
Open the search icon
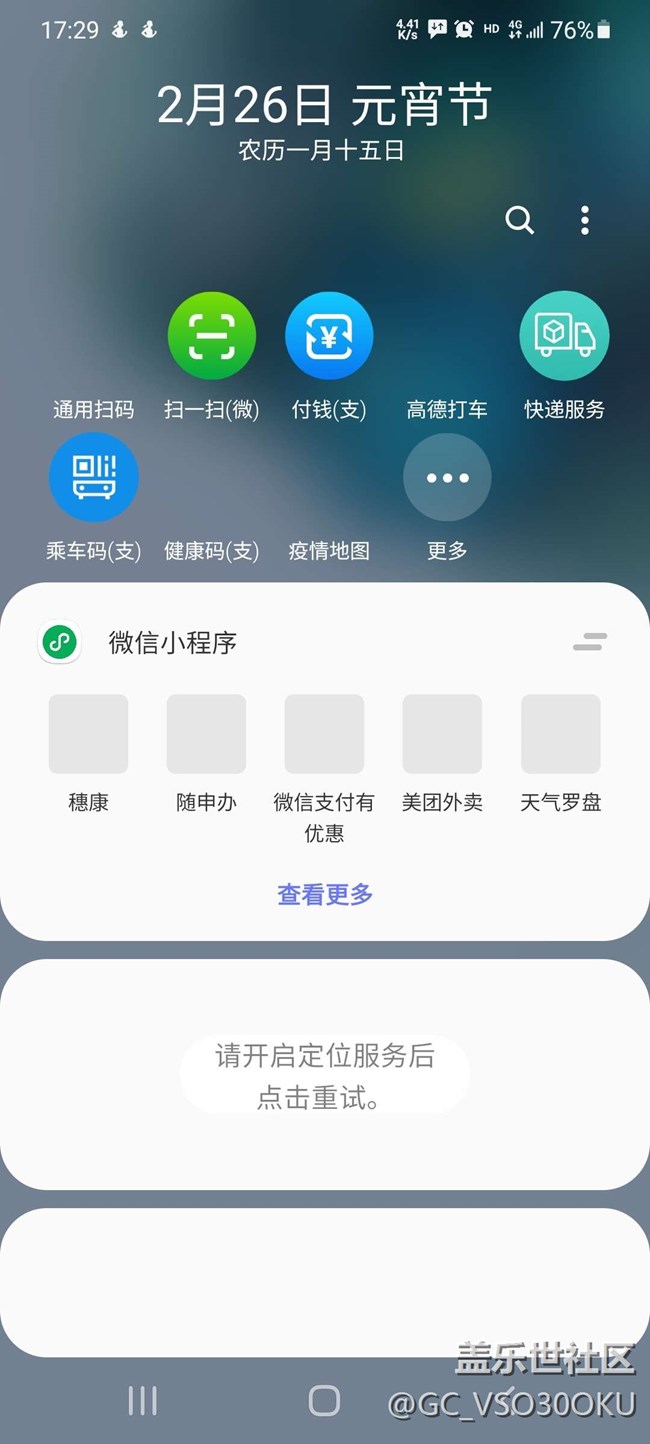[x=519, y=220]
